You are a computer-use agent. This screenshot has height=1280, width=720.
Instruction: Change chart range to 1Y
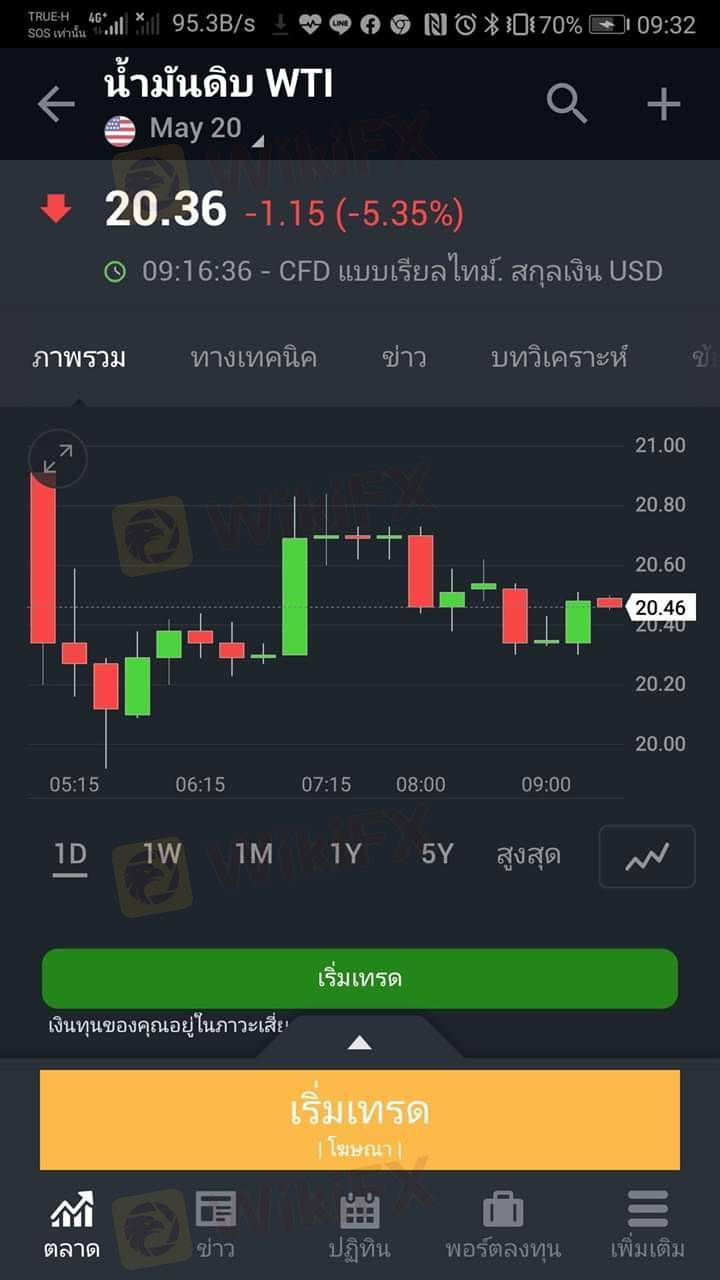(346, 855)
